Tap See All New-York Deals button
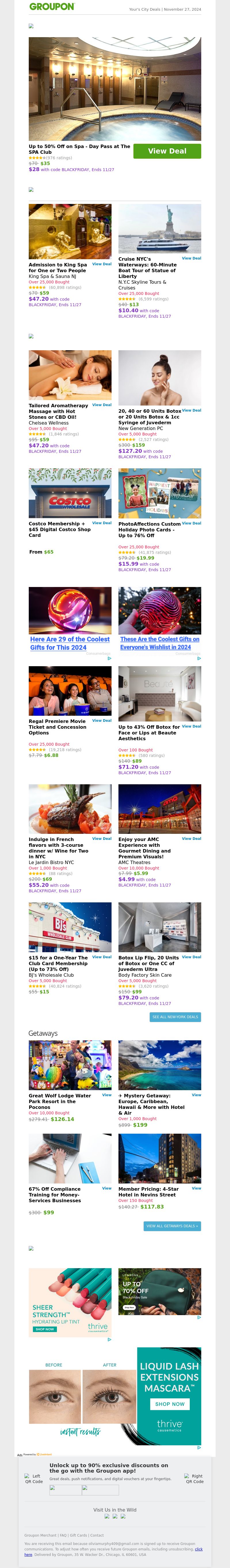The height and width of the screenshot is (1568, 230). 175,1017
